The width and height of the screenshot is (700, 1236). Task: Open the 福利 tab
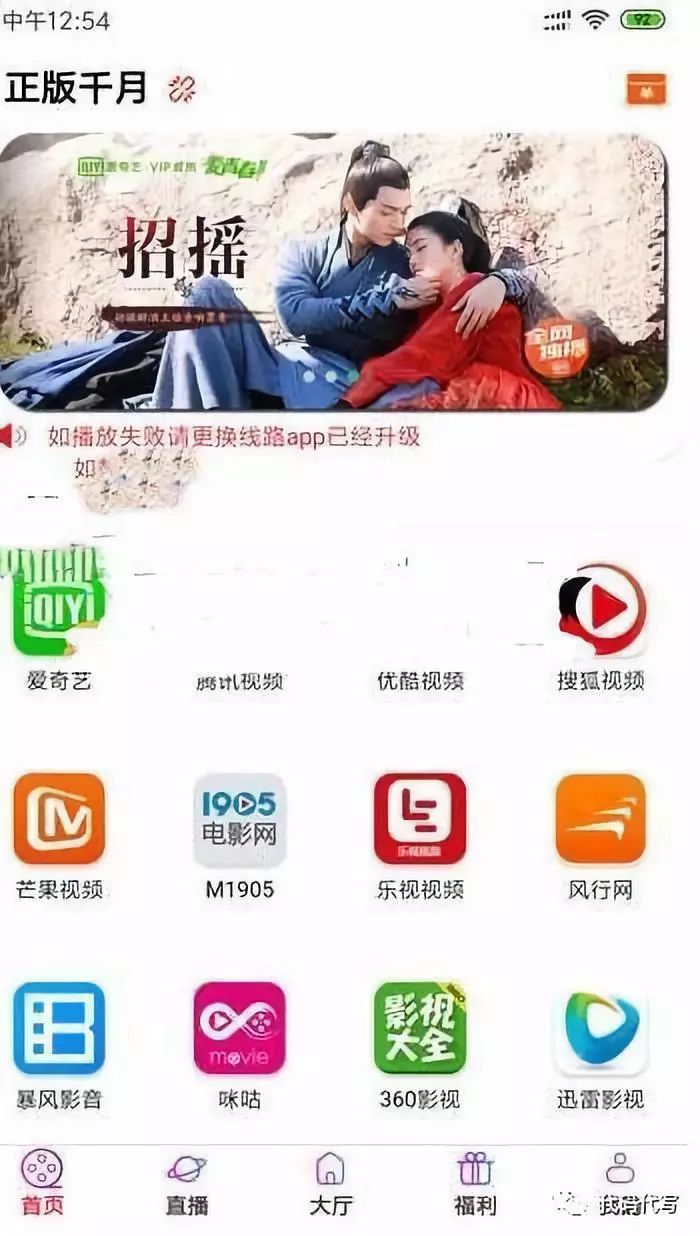click(475, 1183)
